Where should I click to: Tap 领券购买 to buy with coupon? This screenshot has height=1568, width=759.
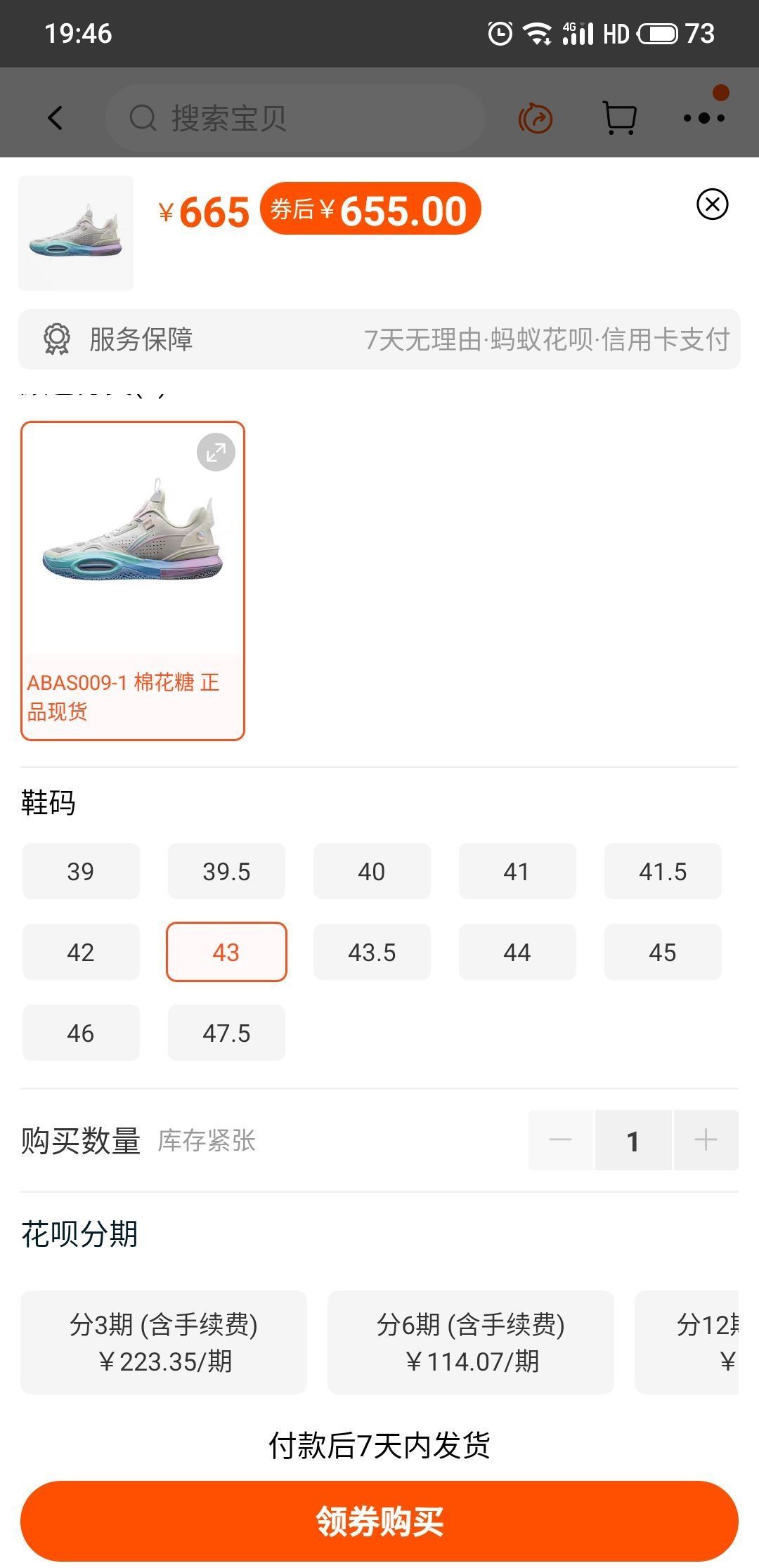point(379,1521)
